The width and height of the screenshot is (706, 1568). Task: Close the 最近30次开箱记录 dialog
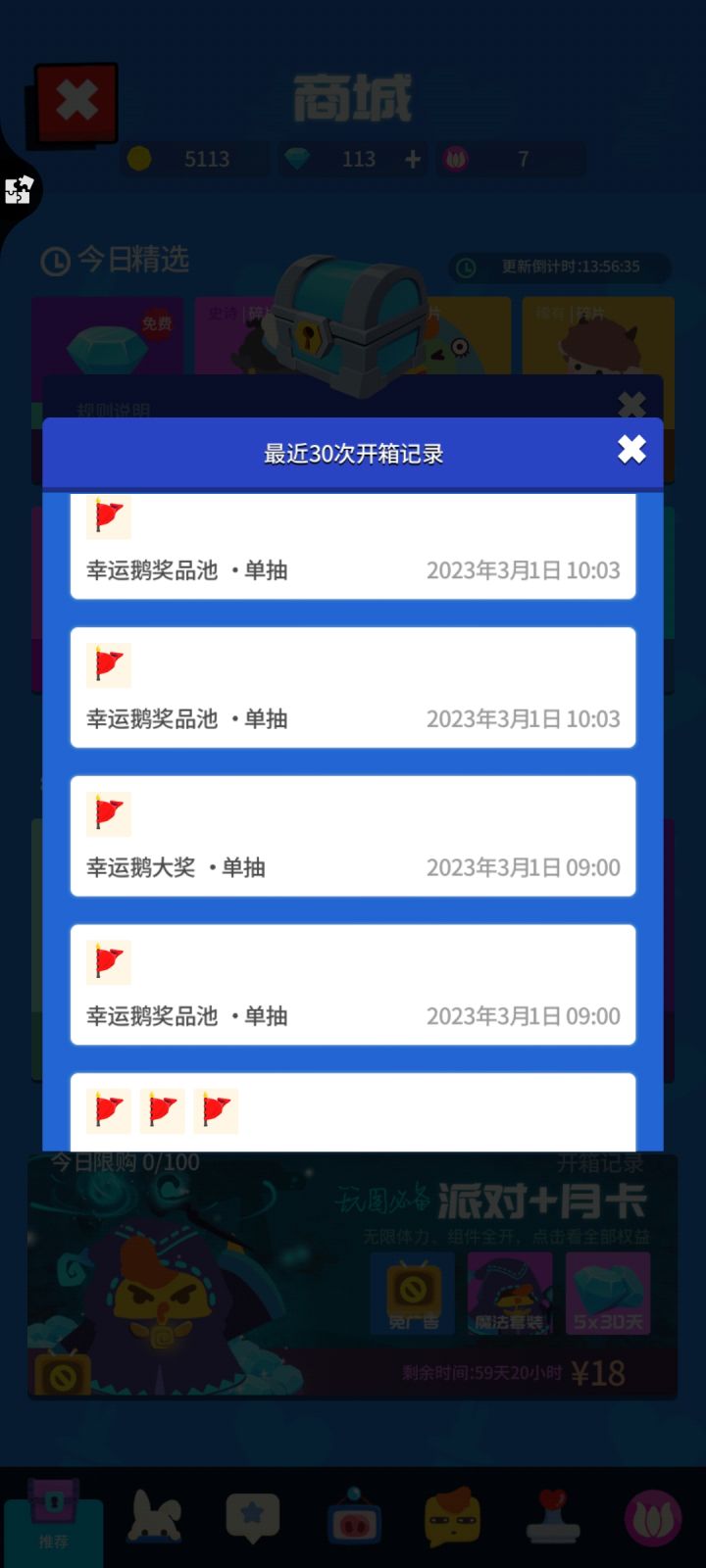631,450
